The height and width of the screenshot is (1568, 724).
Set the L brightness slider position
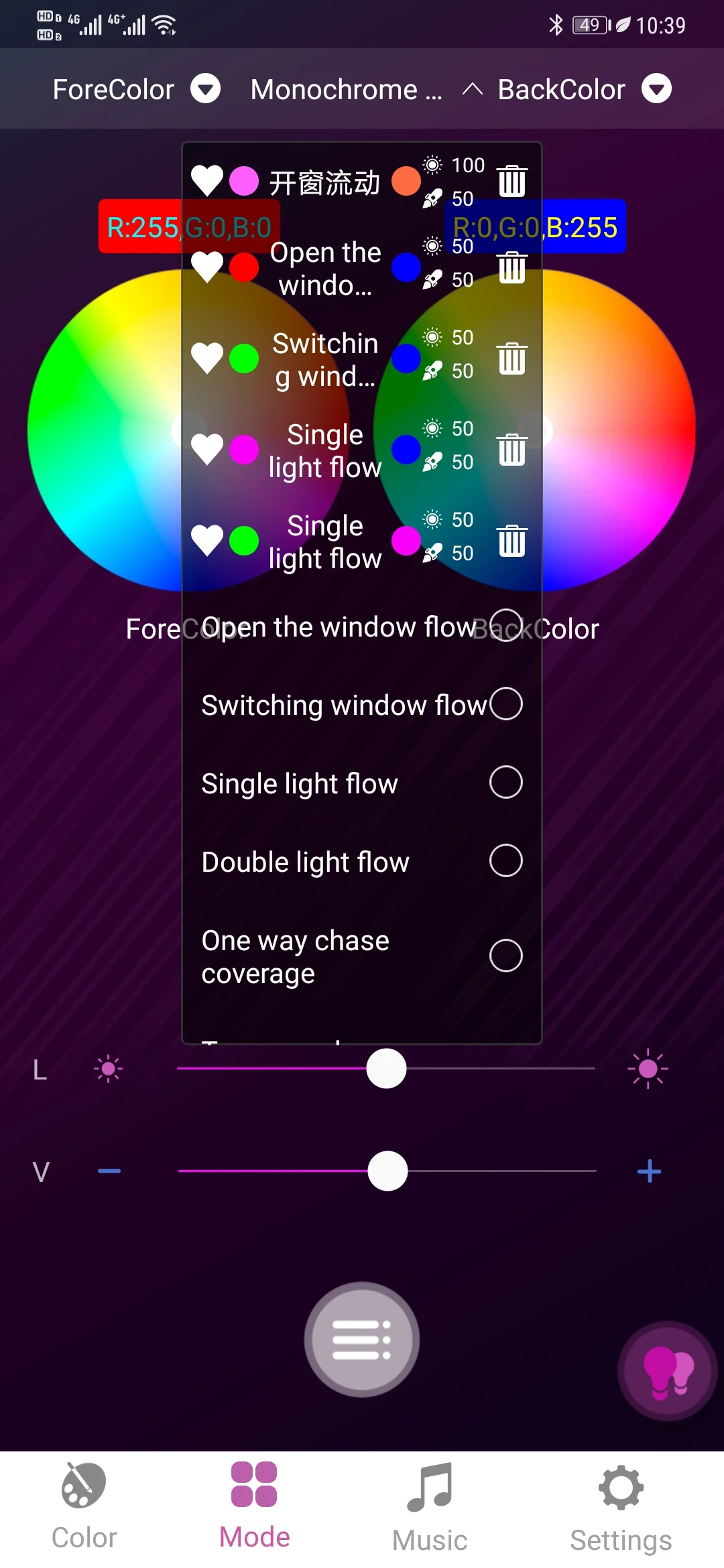click(386, 1068)
